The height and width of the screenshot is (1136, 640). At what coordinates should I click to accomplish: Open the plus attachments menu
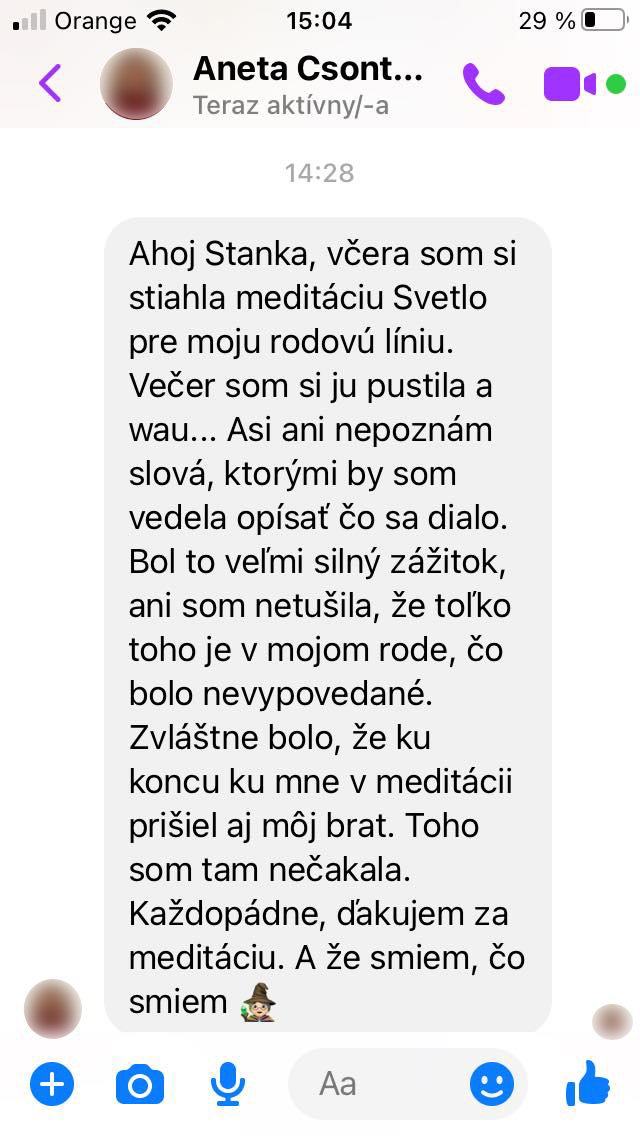pos(52,1083)
